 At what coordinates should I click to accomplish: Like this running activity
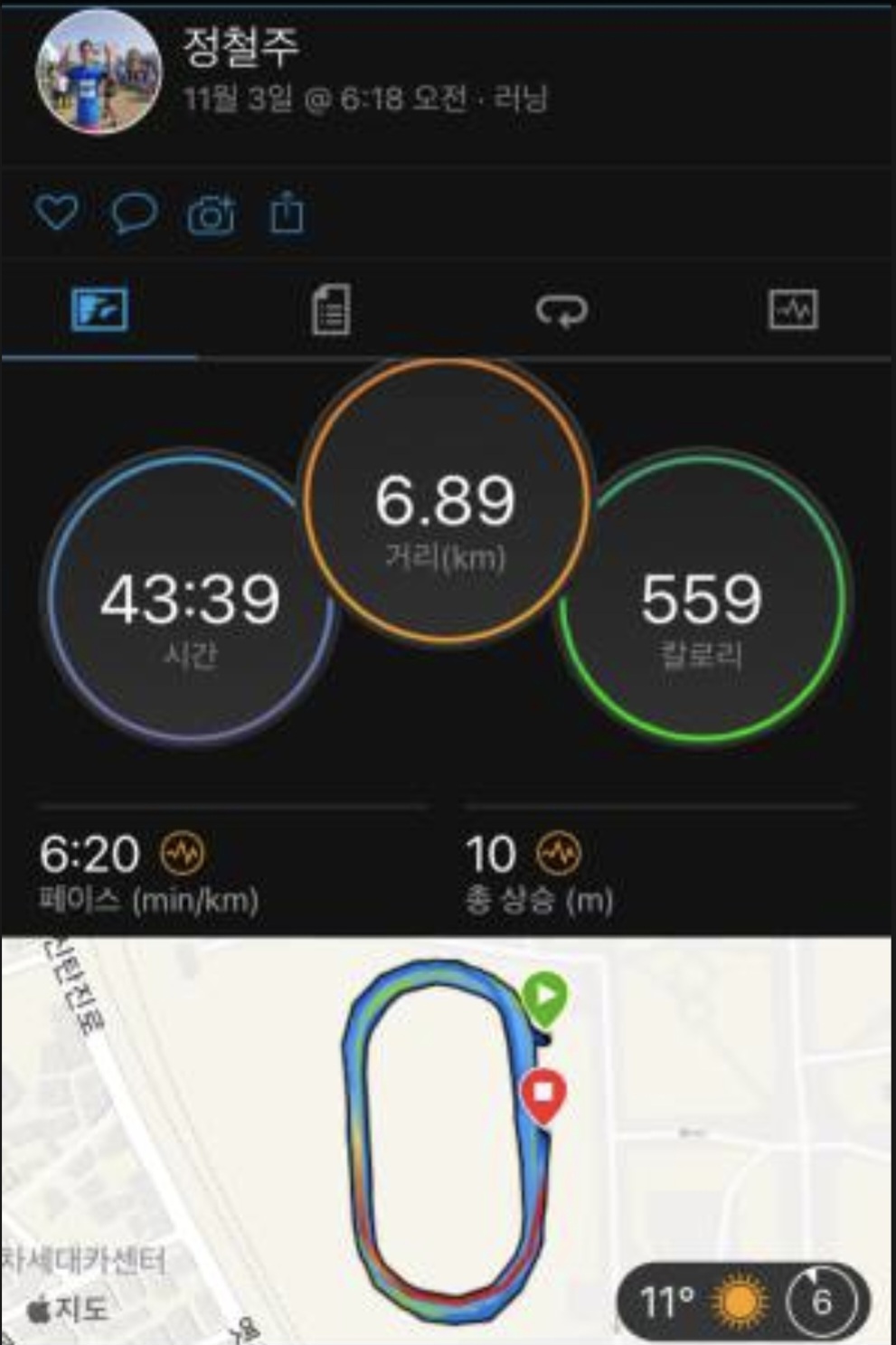56,213
